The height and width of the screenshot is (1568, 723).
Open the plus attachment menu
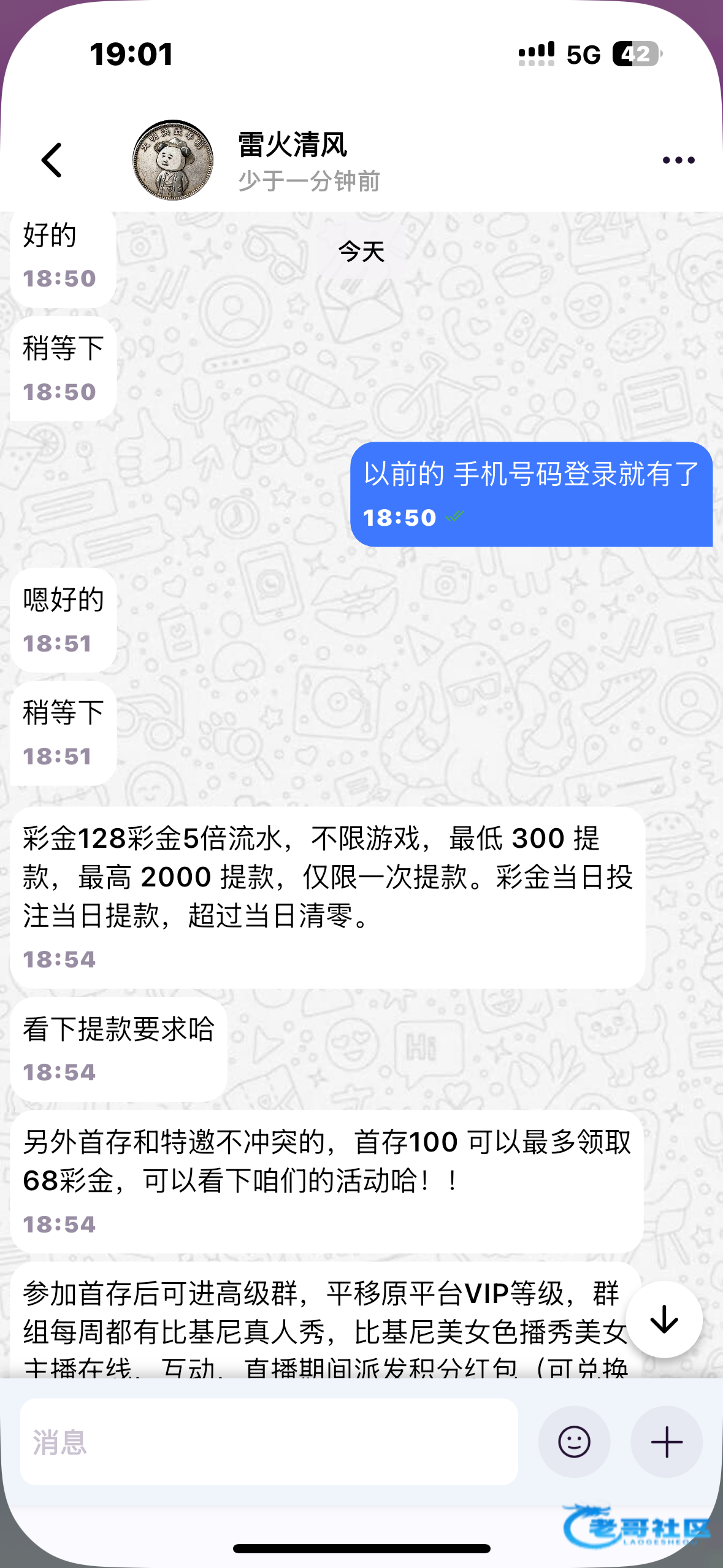(667, 1442)
